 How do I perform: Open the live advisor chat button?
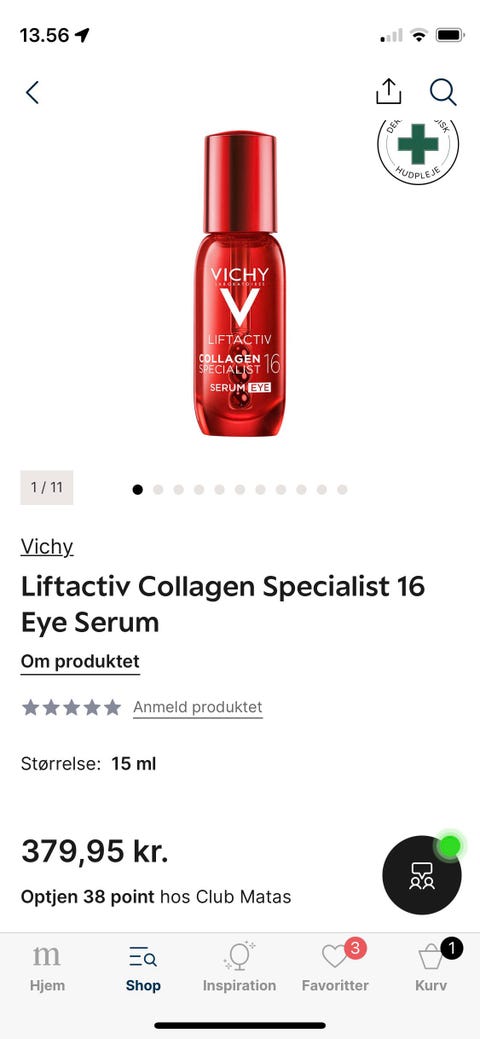tap(422, 875)
